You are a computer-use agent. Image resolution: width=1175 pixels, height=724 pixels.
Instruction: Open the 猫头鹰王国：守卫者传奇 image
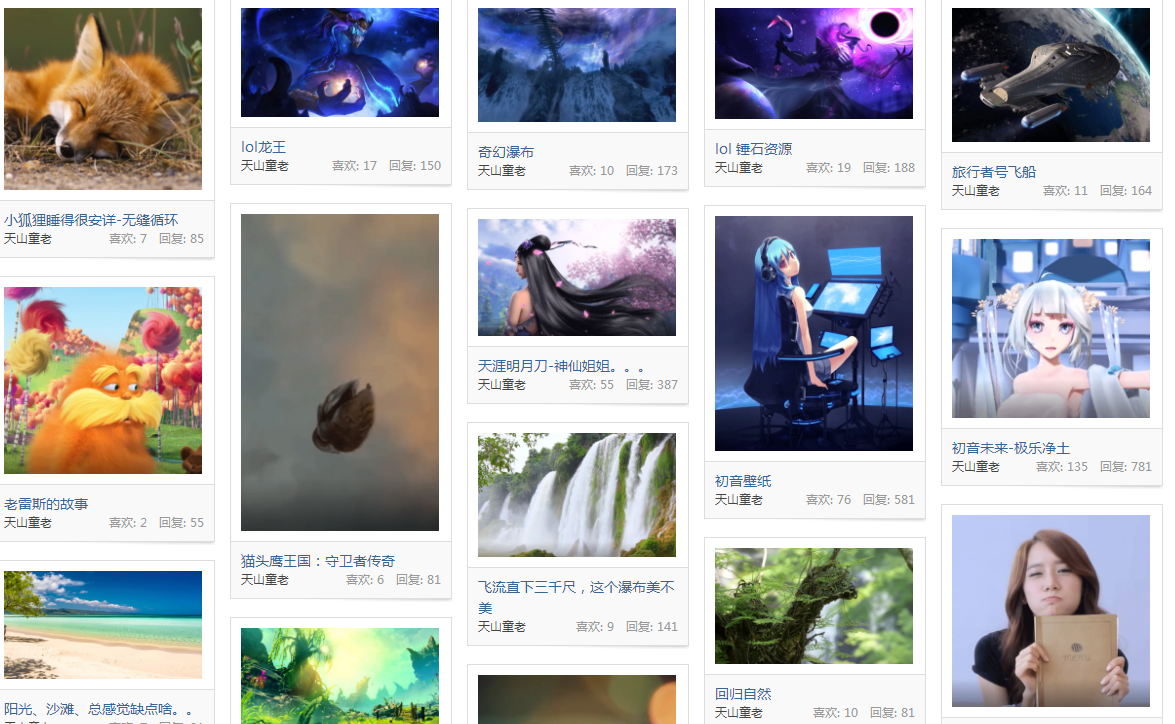click(x=340, y=372)
